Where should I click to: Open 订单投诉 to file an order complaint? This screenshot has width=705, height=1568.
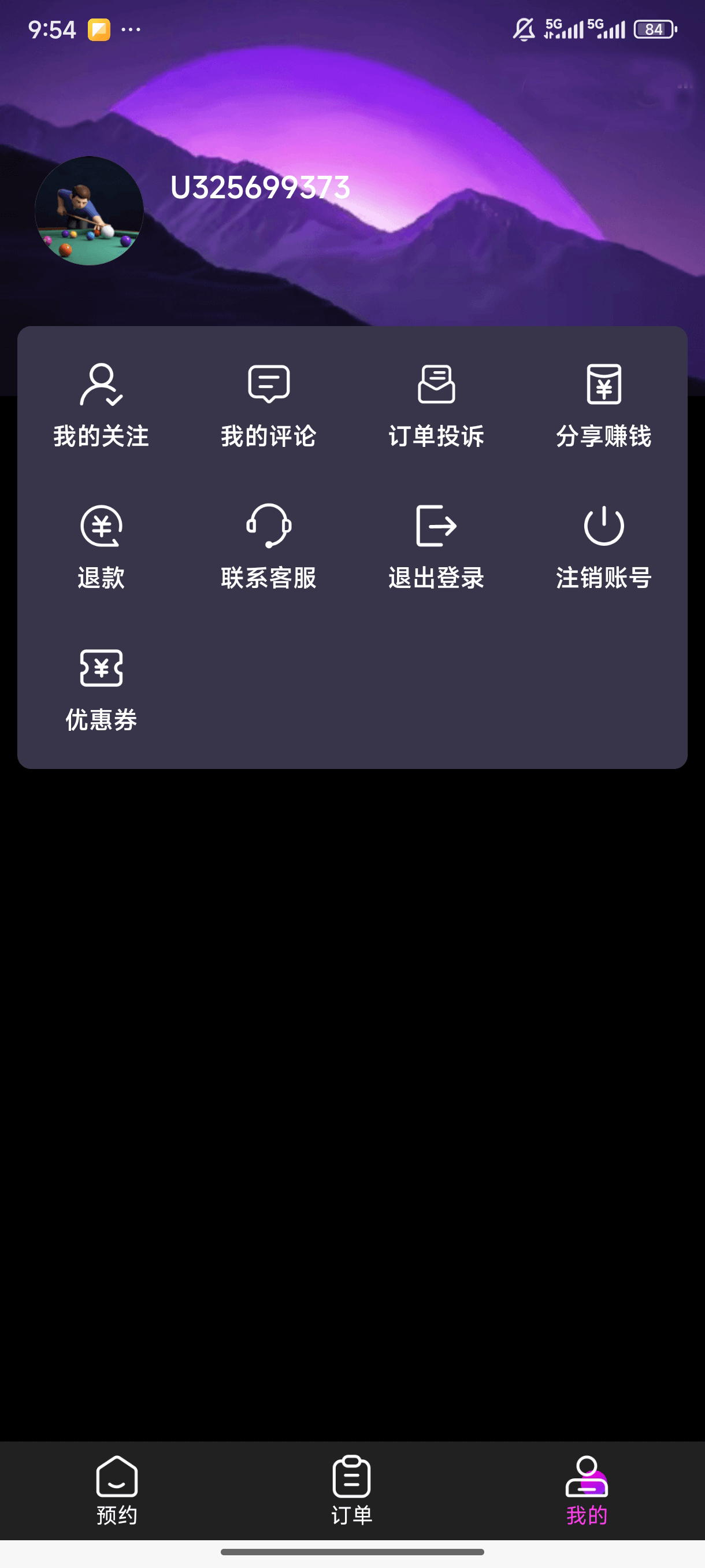click(436, 405)
